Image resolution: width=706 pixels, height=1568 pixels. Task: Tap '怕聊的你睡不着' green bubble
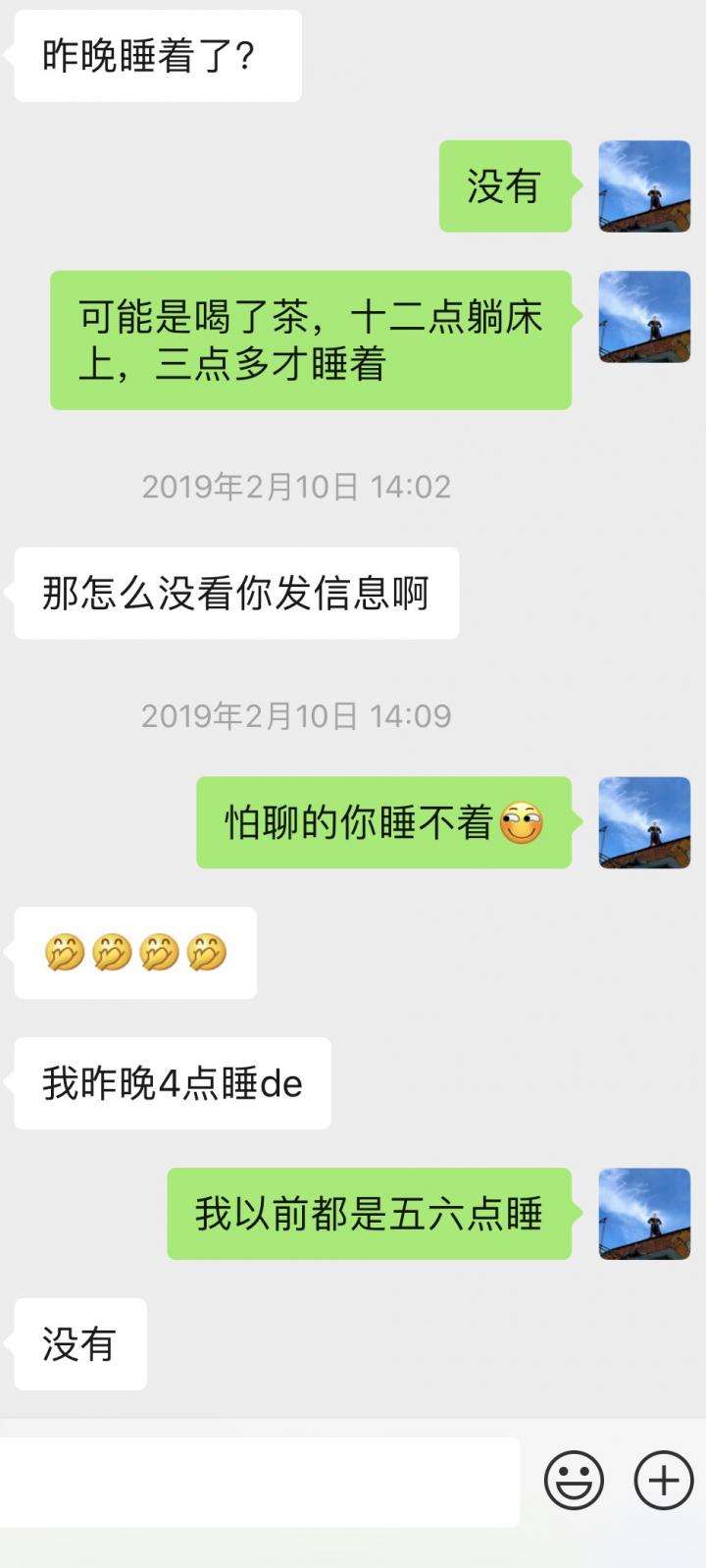[382, 824]
